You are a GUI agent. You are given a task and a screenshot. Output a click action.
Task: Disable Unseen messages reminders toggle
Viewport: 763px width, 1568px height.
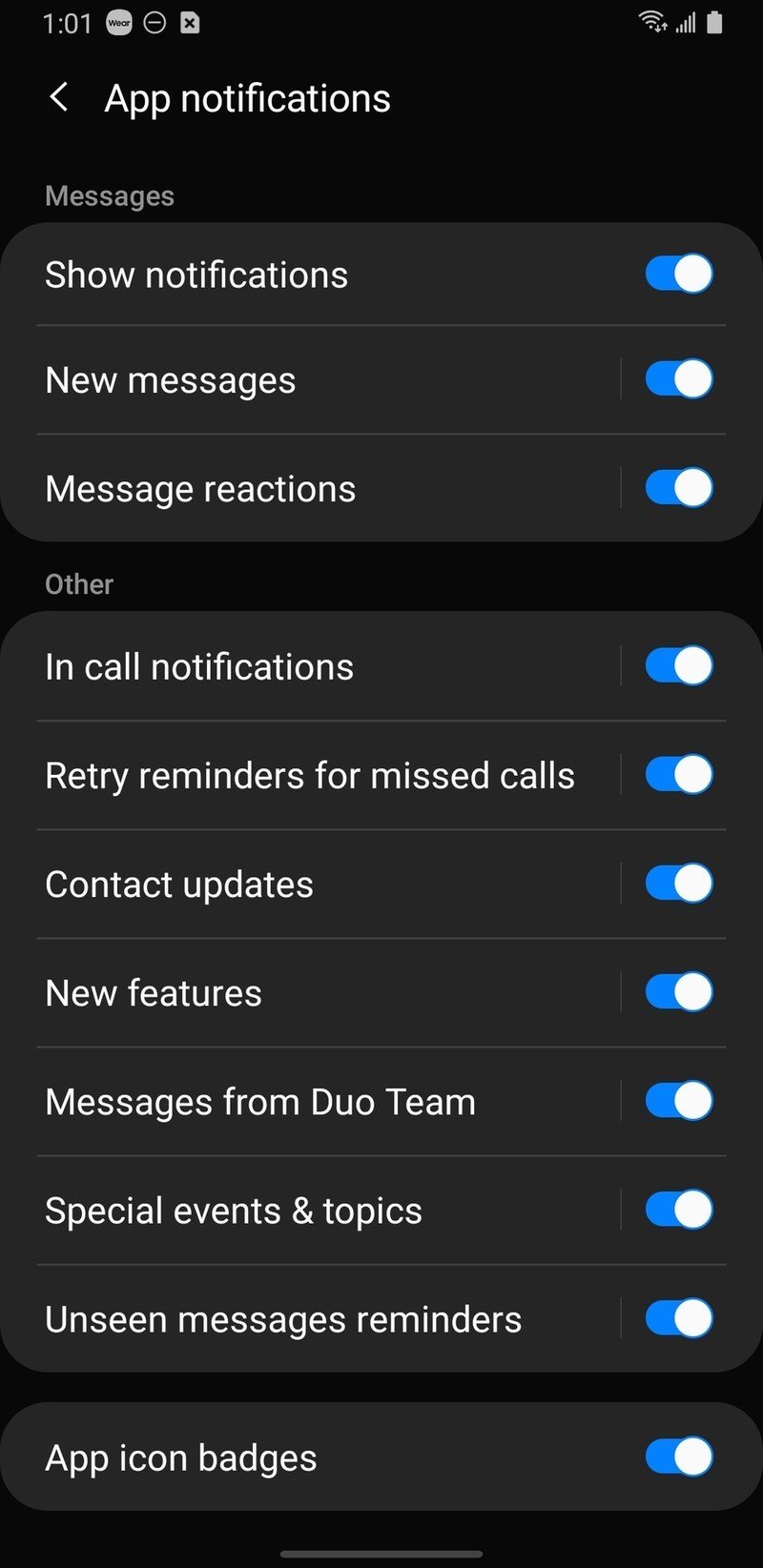(678, 1318)
